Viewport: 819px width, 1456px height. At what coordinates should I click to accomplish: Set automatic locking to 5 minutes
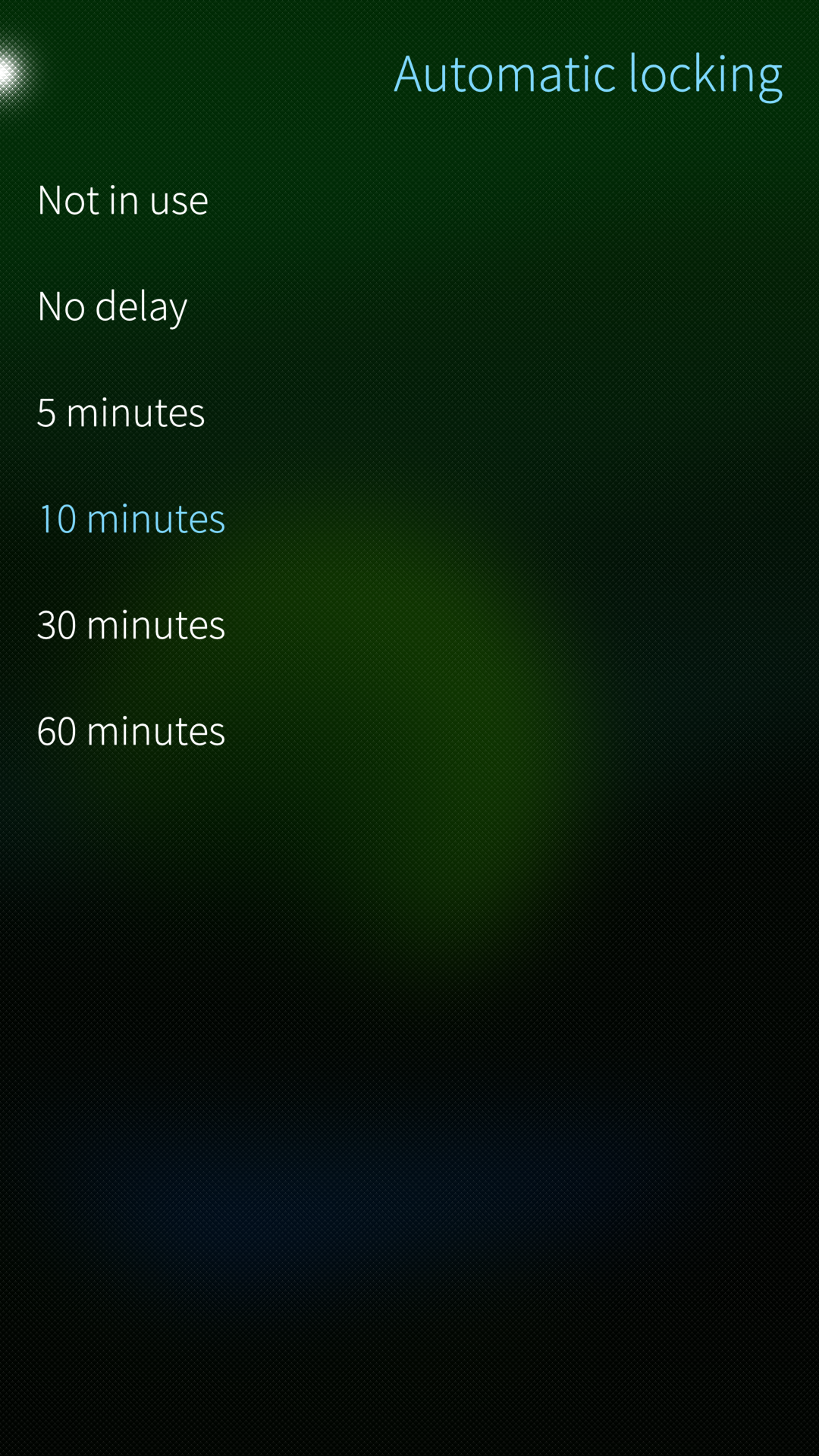click(121, 413)
